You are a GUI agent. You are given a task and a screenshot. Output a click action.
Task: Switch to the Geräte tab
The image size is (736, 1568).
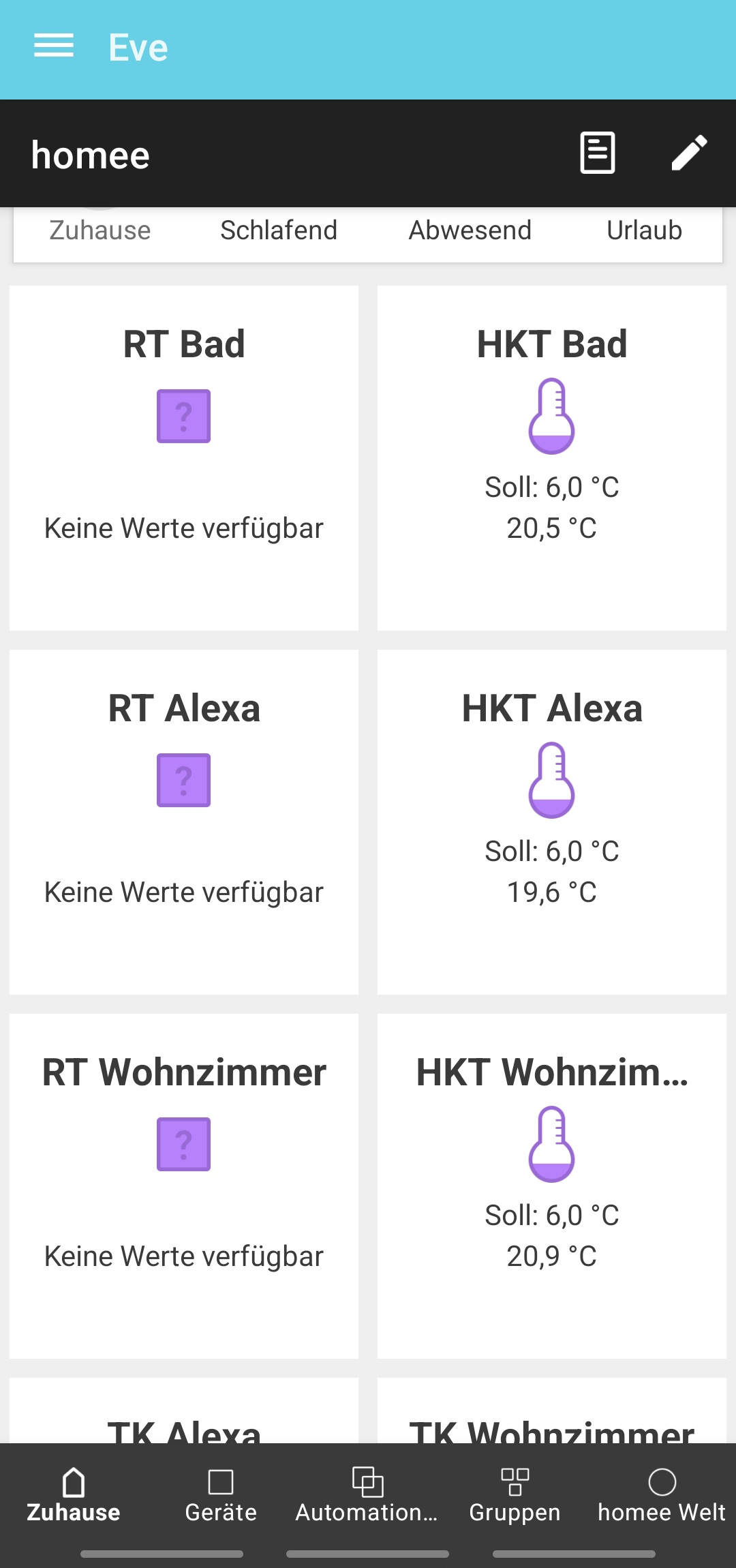click(221, 1496)
